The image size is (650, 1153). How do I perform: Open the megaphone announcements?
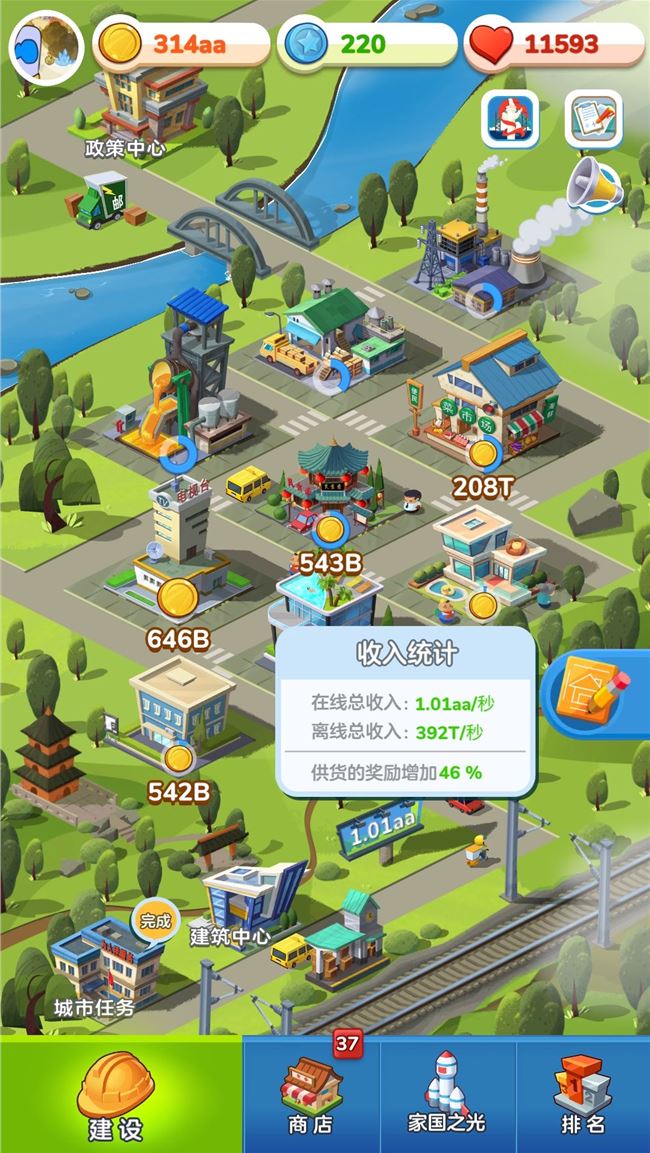[594, 184]
